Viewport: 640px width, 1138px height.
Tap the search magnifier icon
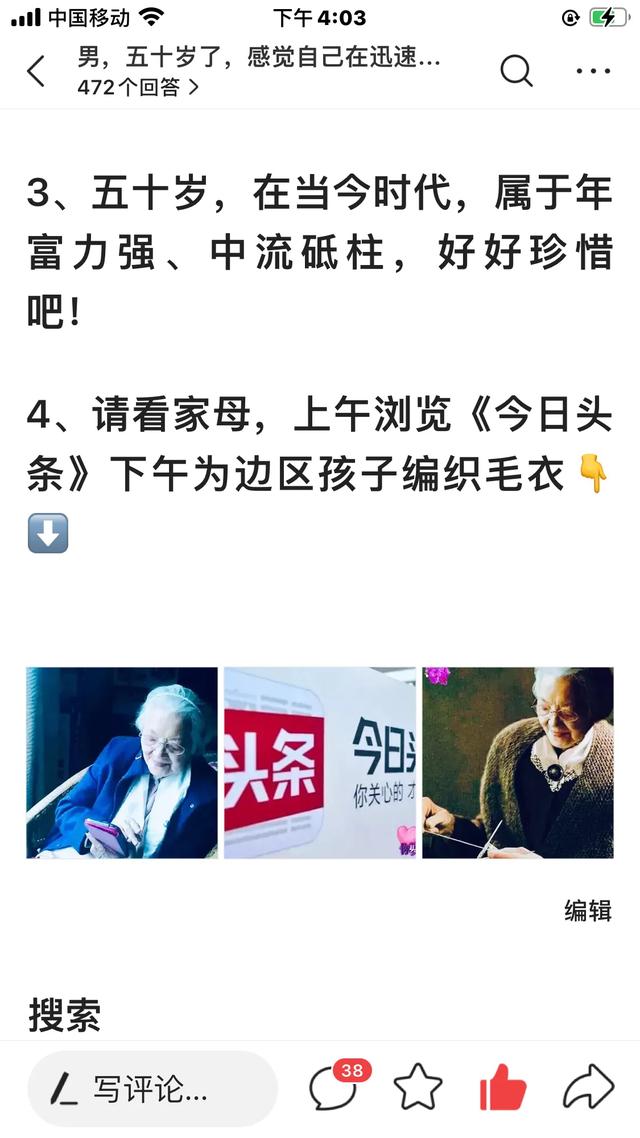(x=517, y=71)
